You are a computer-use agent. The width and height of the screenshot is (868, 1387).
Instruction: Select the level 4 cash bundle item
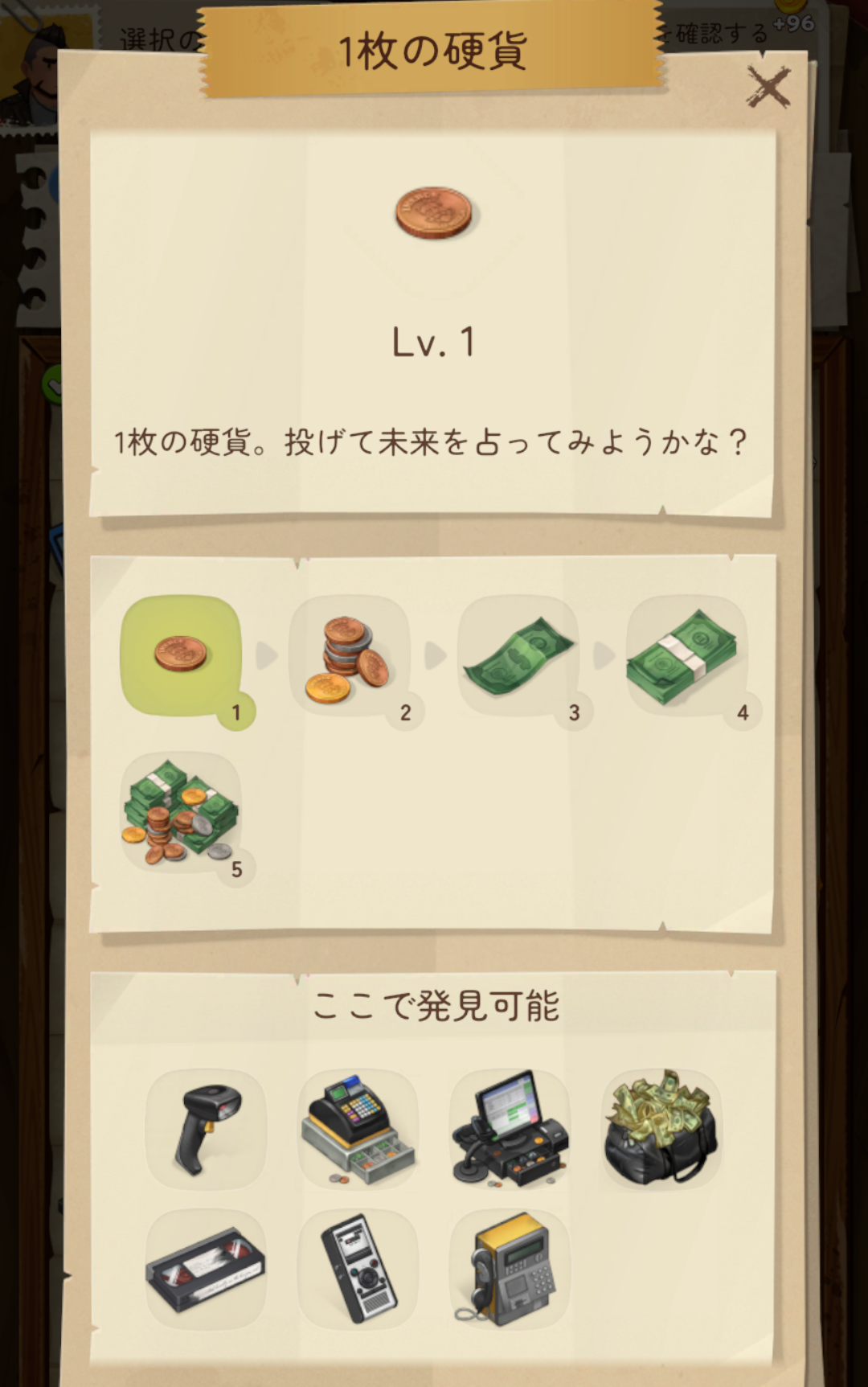click(x=687, y=655)
